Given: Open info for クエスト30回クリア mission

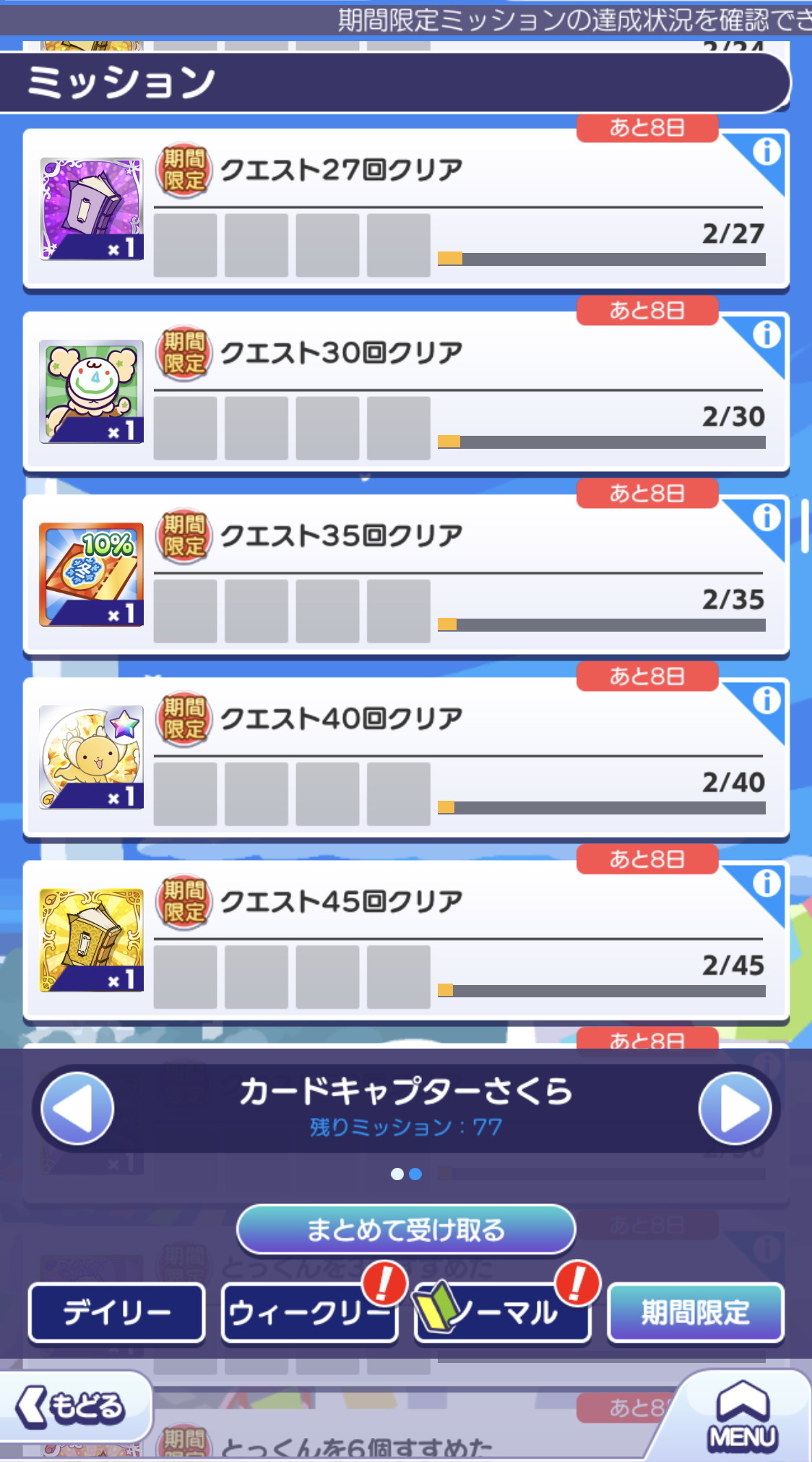Looking at the screenshot, I should pyautogui.click(x=766, y=335).
